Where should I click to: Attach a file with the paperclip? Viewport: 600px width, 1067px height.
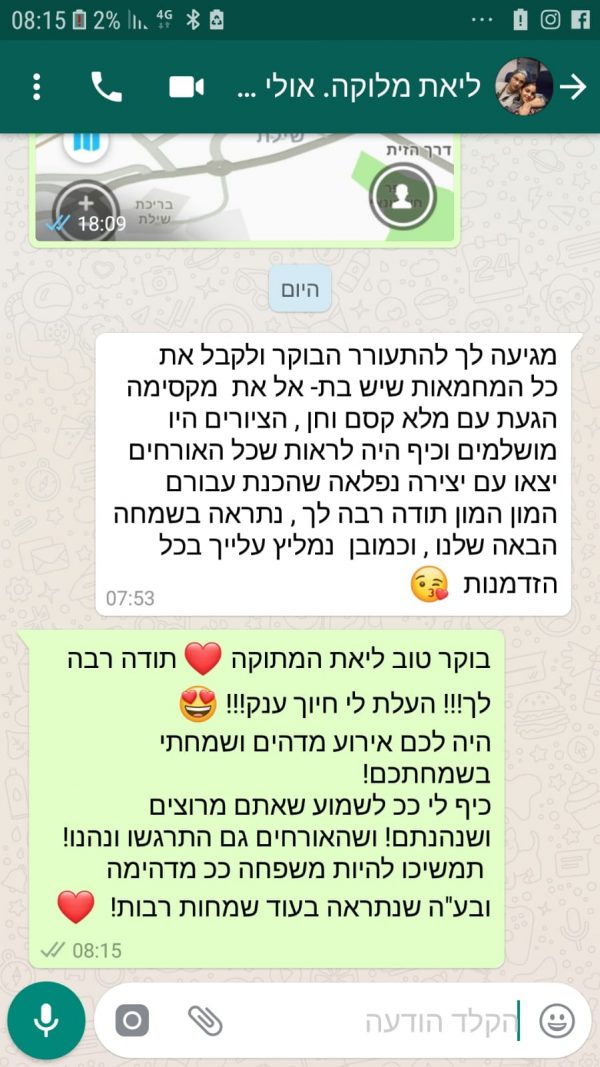205,1020
